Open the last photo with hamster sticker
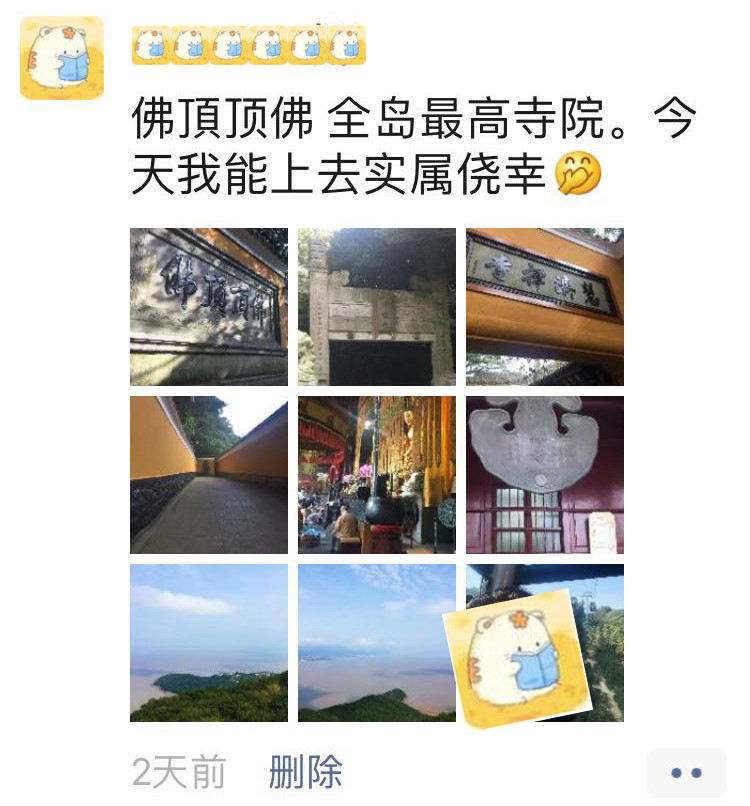This screenshot has height=806, width=750. [545, 643]
